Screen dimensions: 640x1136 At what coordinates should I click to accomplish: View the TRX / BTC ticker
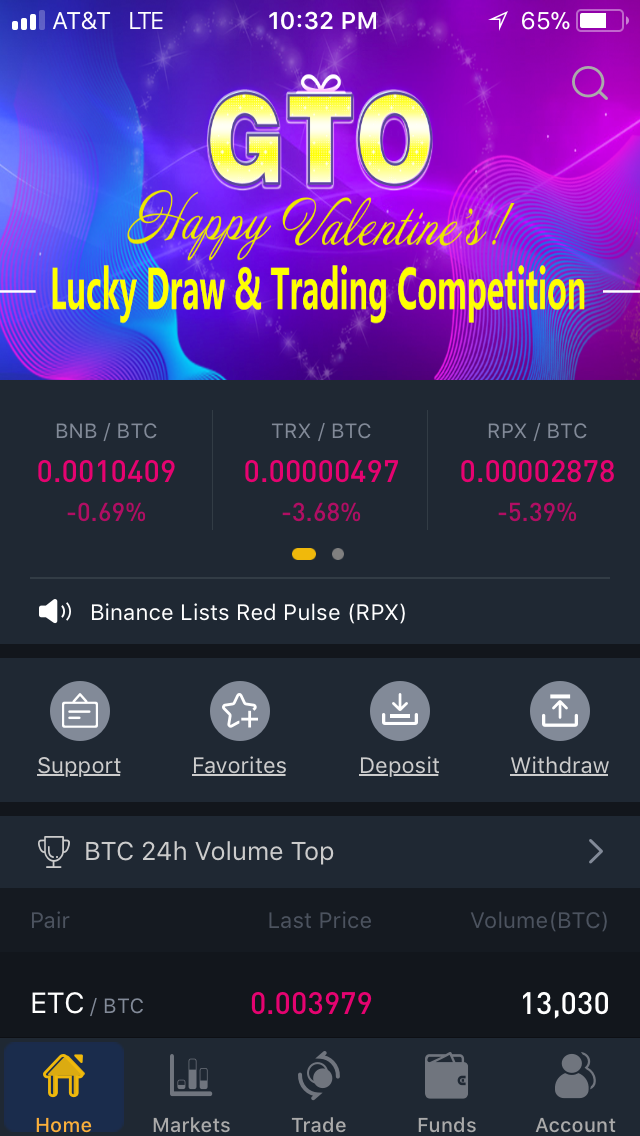click(x=321, y=472)
